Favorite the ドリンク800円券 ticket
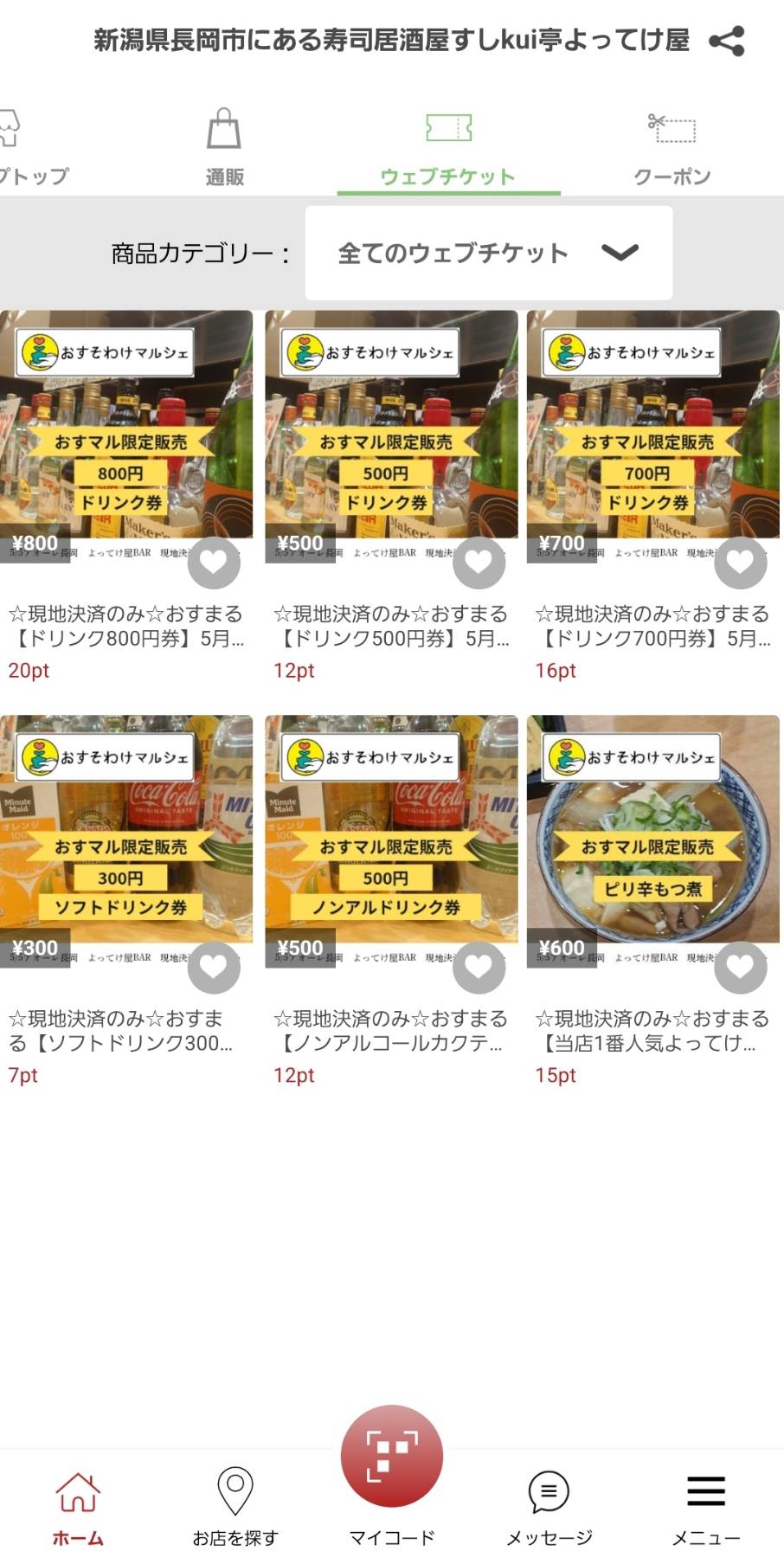The width and height of the screenshot is (784, 1564). (x=214, y=563)
